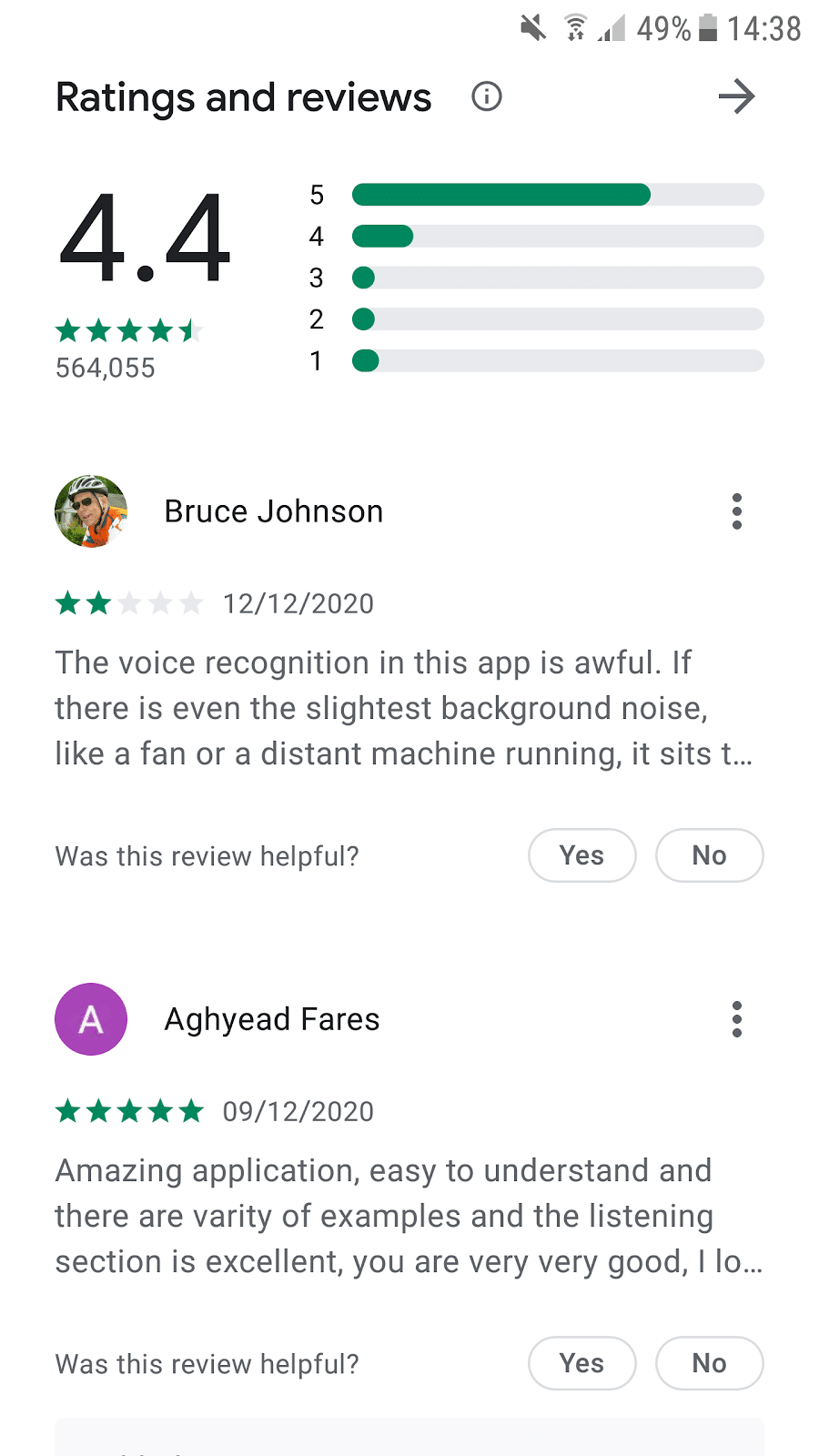Open the ratings info icon
Viewport: 819px width, 1456px height.
[487, 96]
